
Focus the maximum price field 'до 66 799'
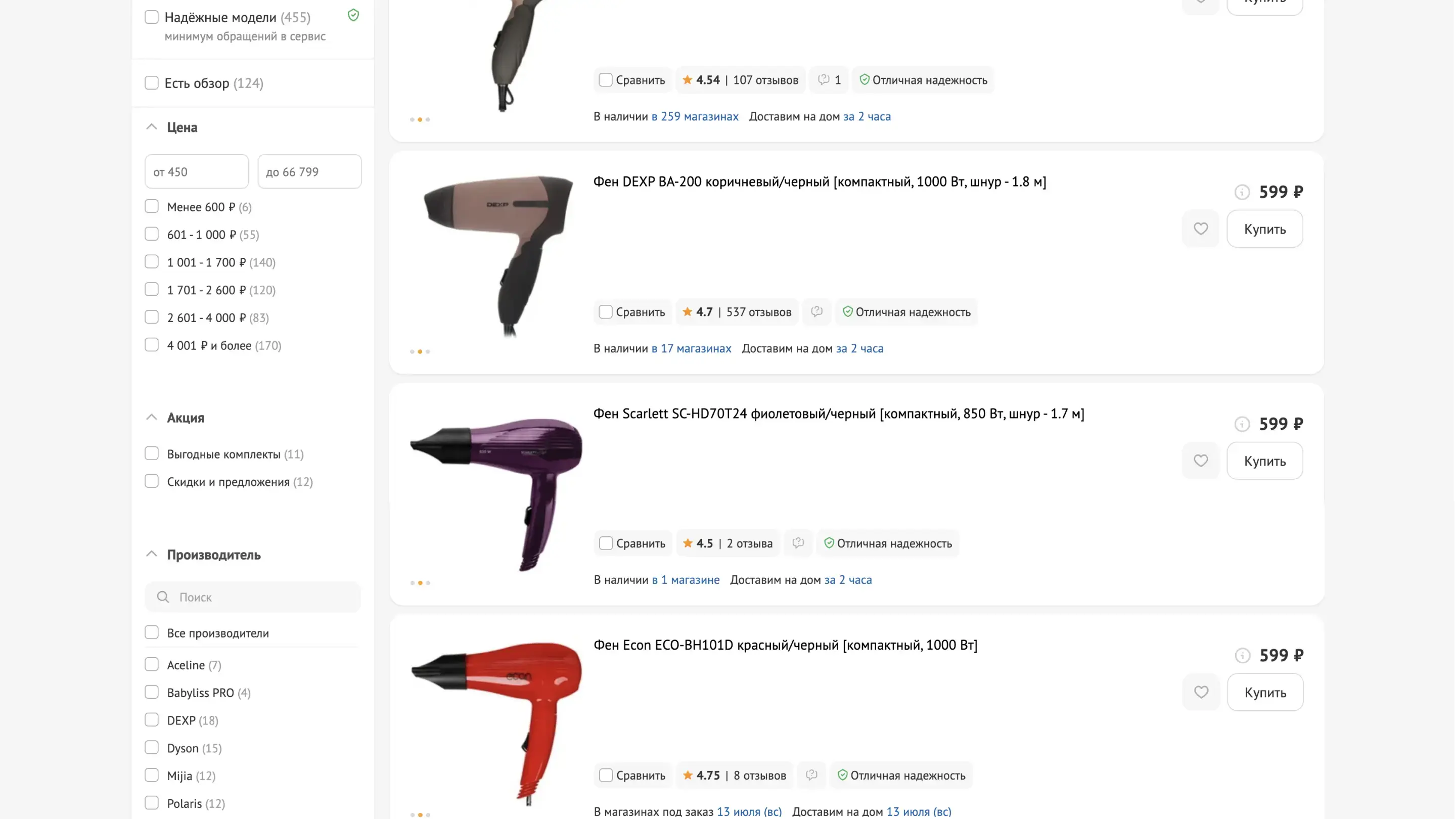pos(309,172)
